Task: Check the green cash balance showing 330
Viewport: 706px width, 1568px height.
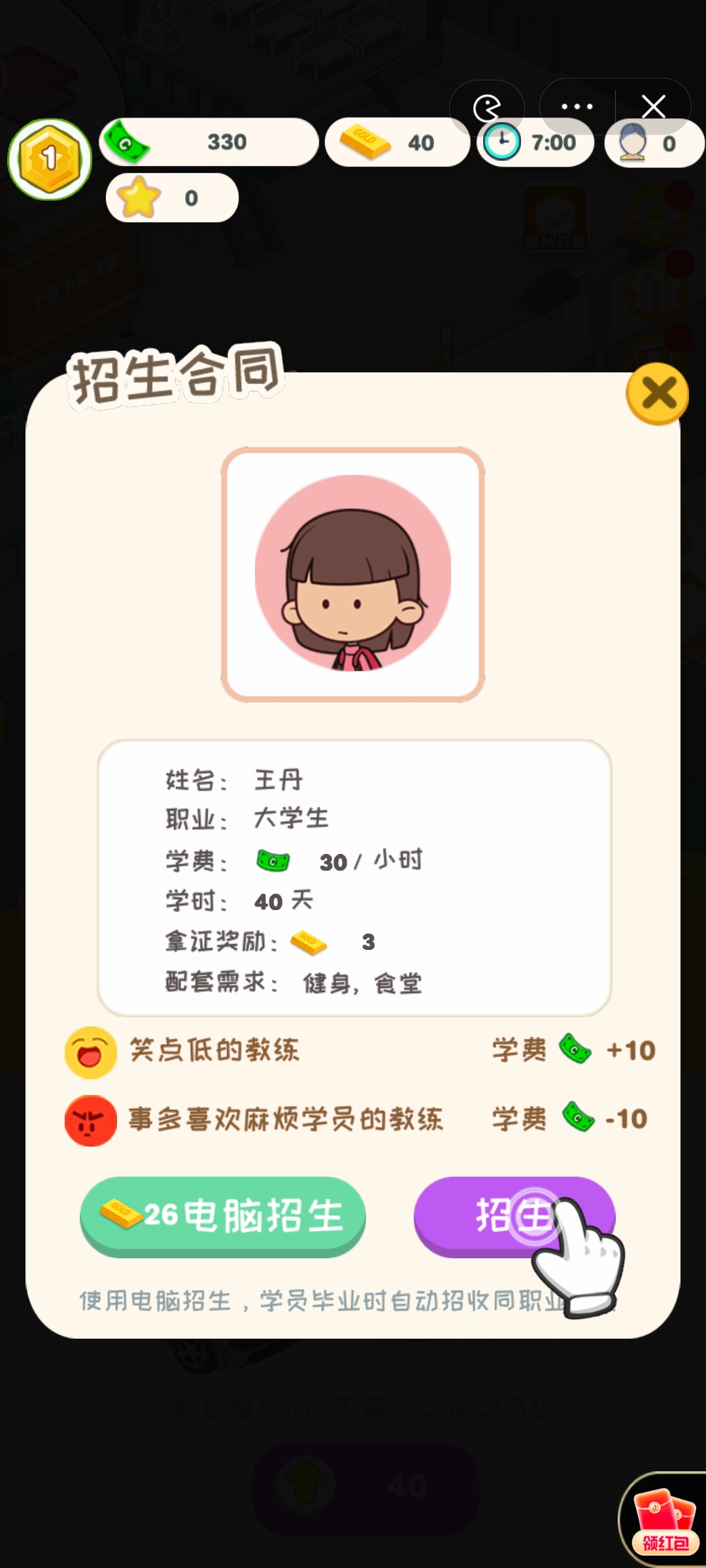Action: [209, 142]
